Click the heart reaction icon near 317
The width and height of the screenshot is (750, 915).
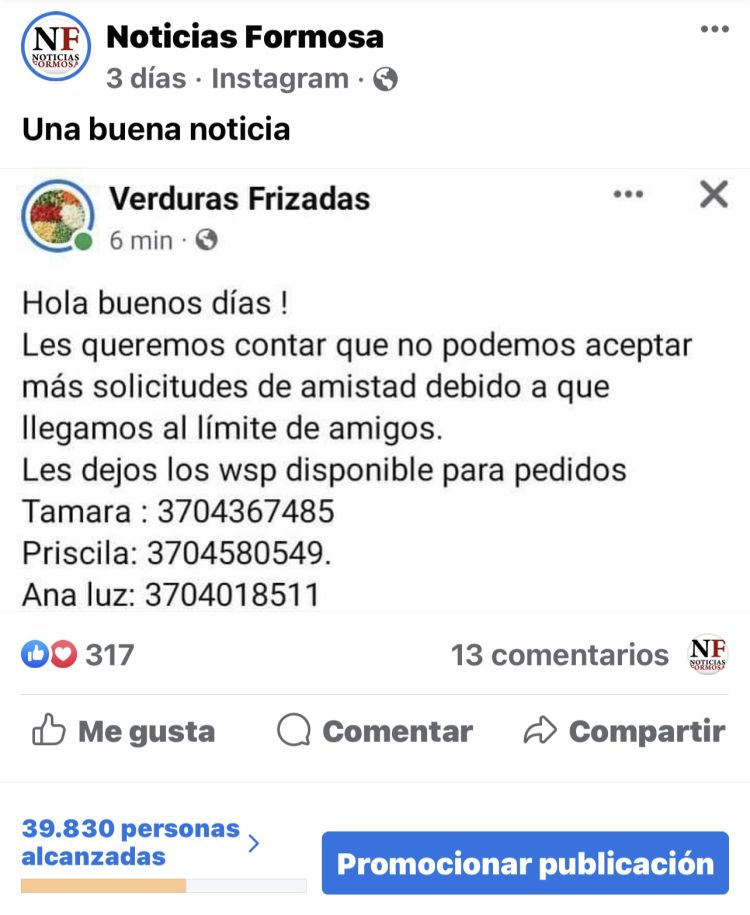(62, 652)
